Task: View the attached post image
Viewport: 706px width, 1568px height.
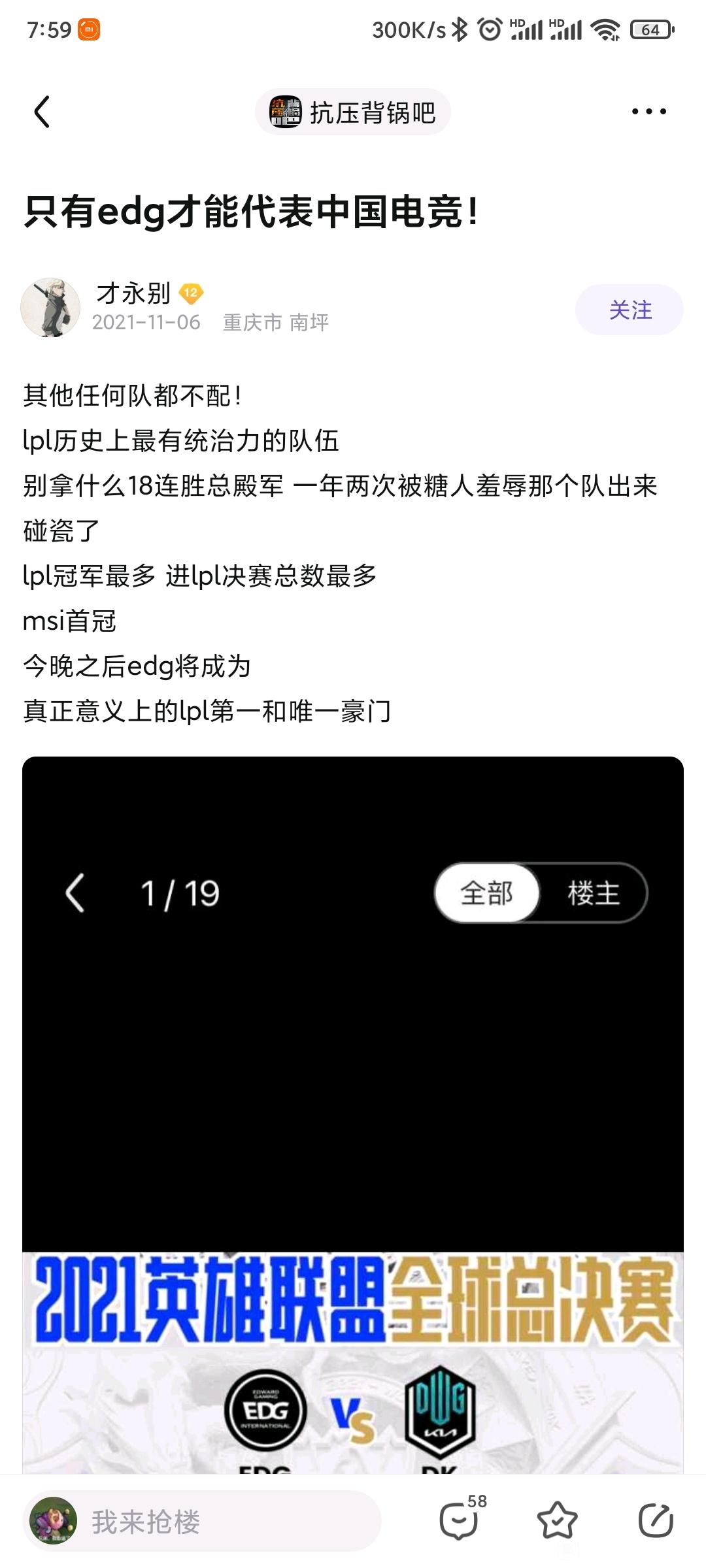Action: pos(353,1111)
